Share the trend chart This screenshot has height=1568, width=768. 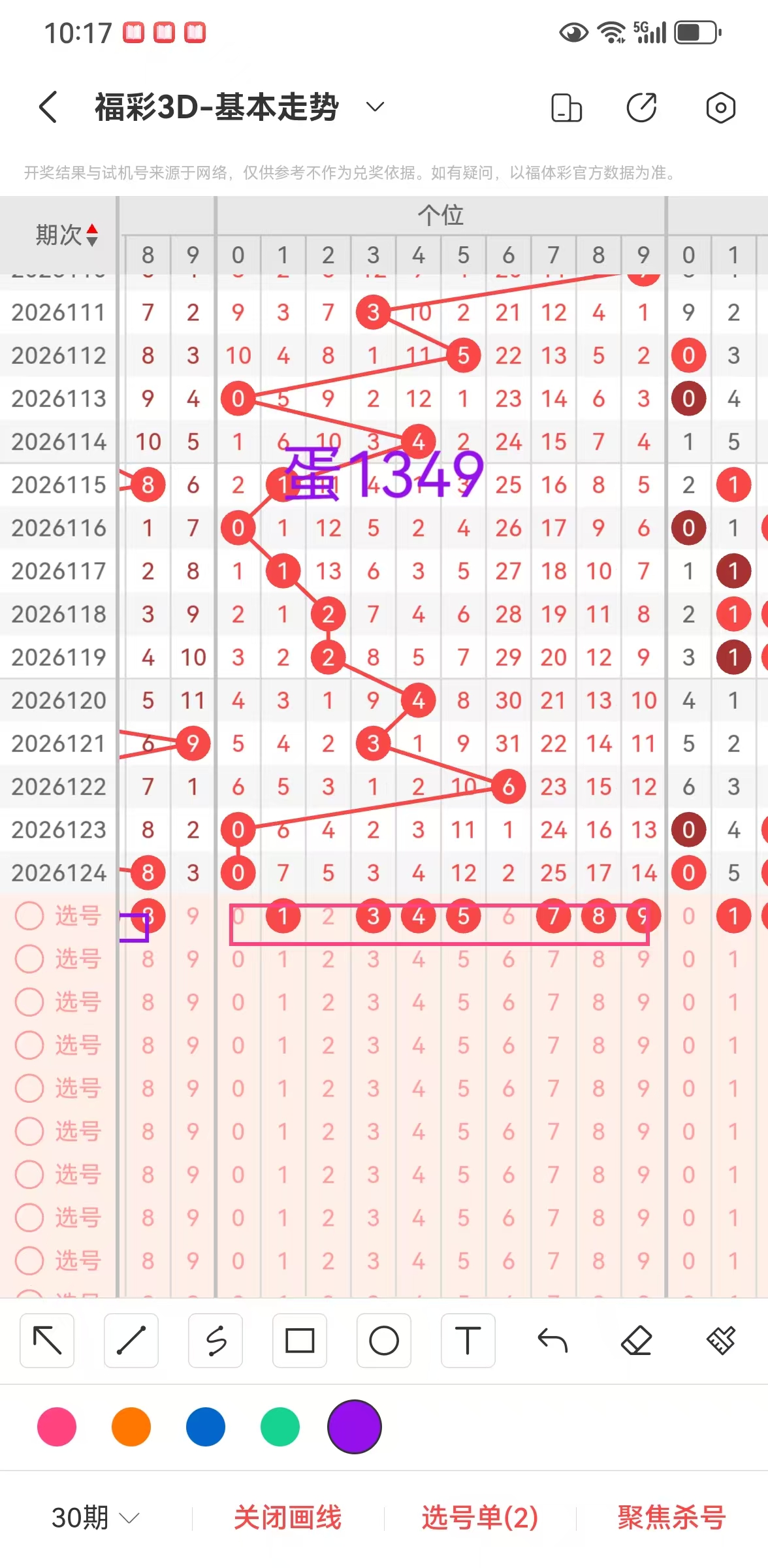(x=641, y=108)
